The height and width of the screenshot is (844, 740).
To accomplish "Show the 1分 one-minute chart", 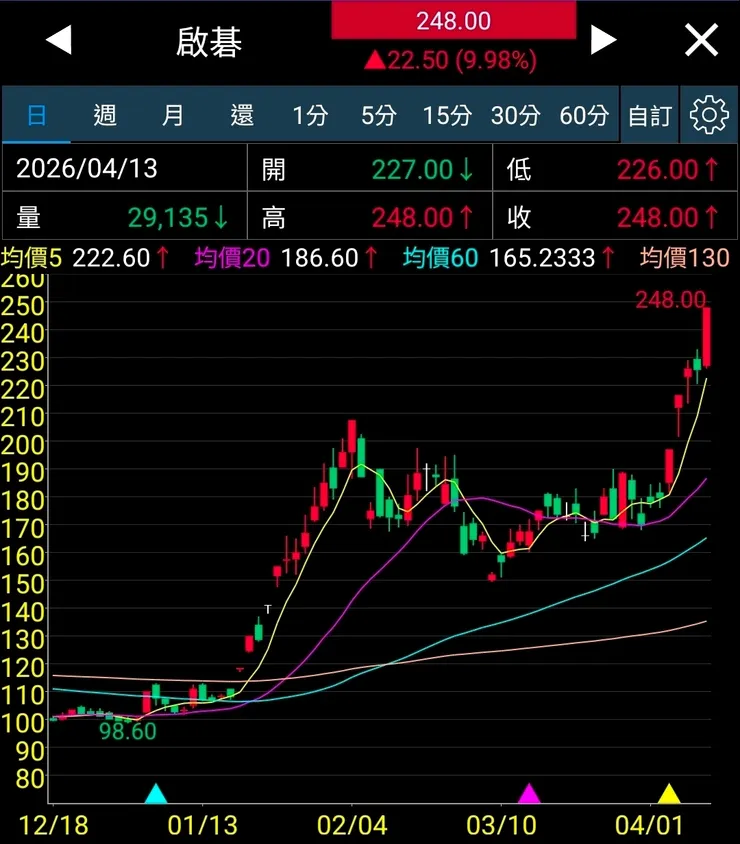I will [x=310, y=115].
